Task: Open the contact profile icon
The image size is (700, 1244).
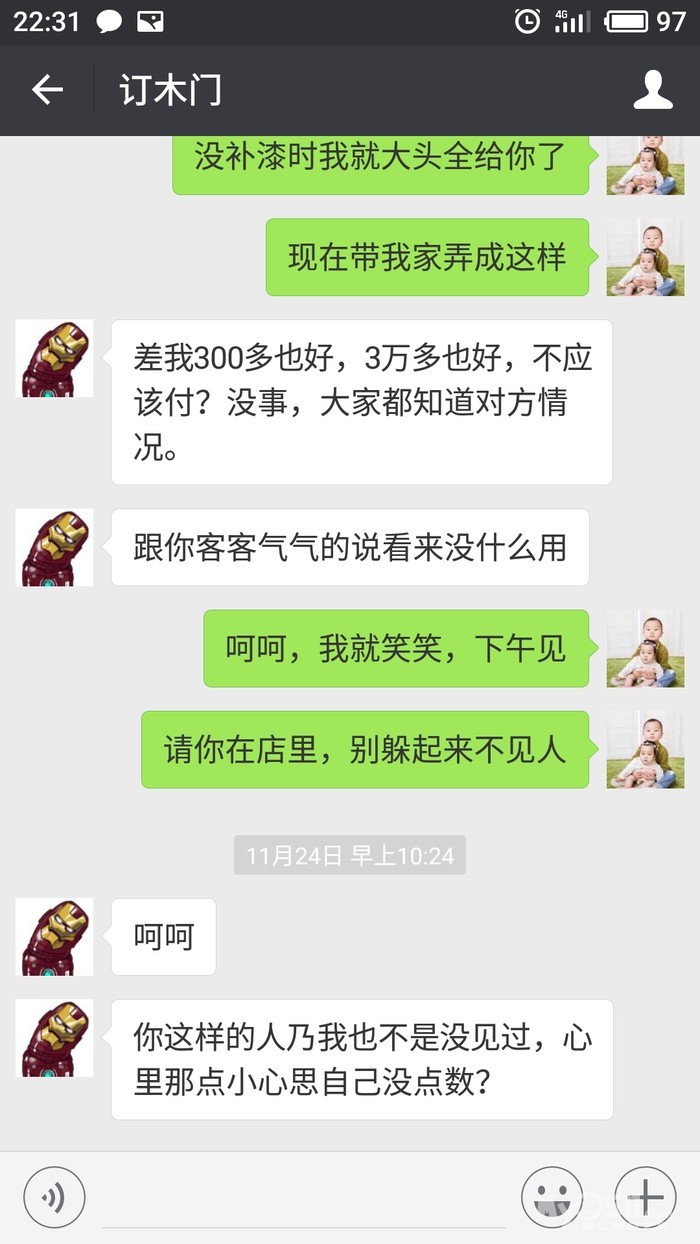Action: coord(653,90)
